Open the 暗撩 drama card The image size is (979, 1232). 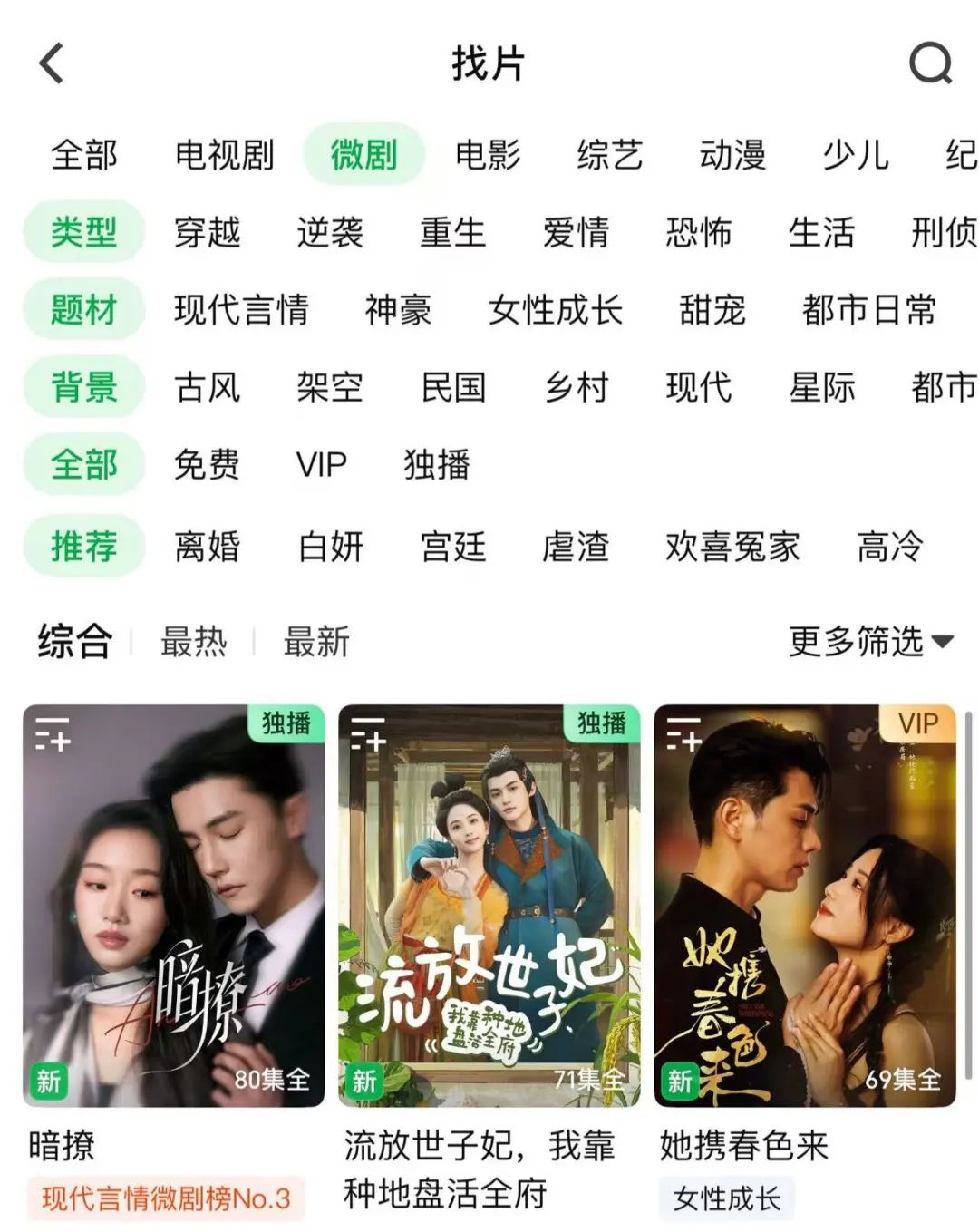[173, 905]
